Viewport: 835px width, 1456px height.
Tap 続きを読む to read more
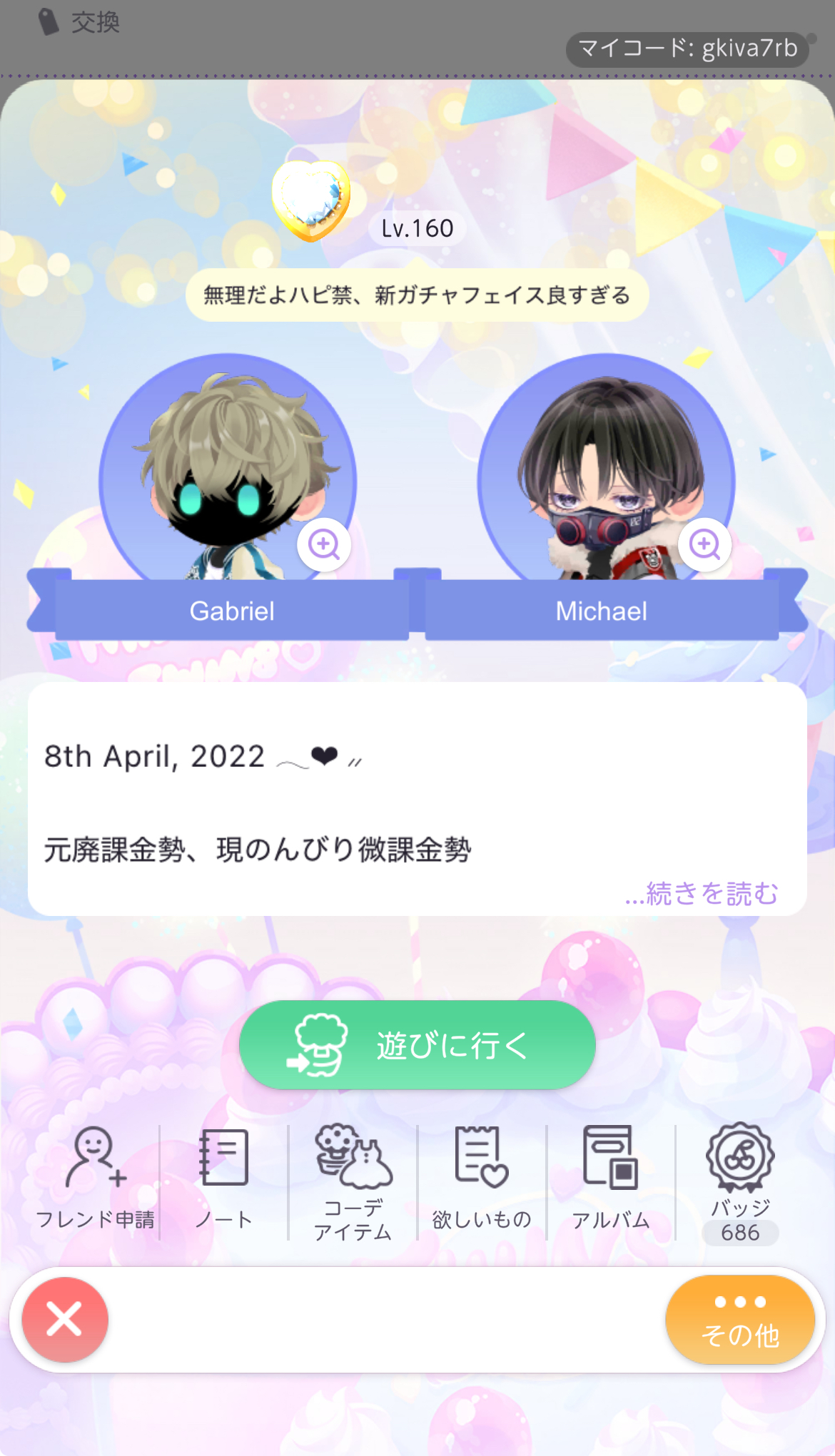tap(702, 893)
